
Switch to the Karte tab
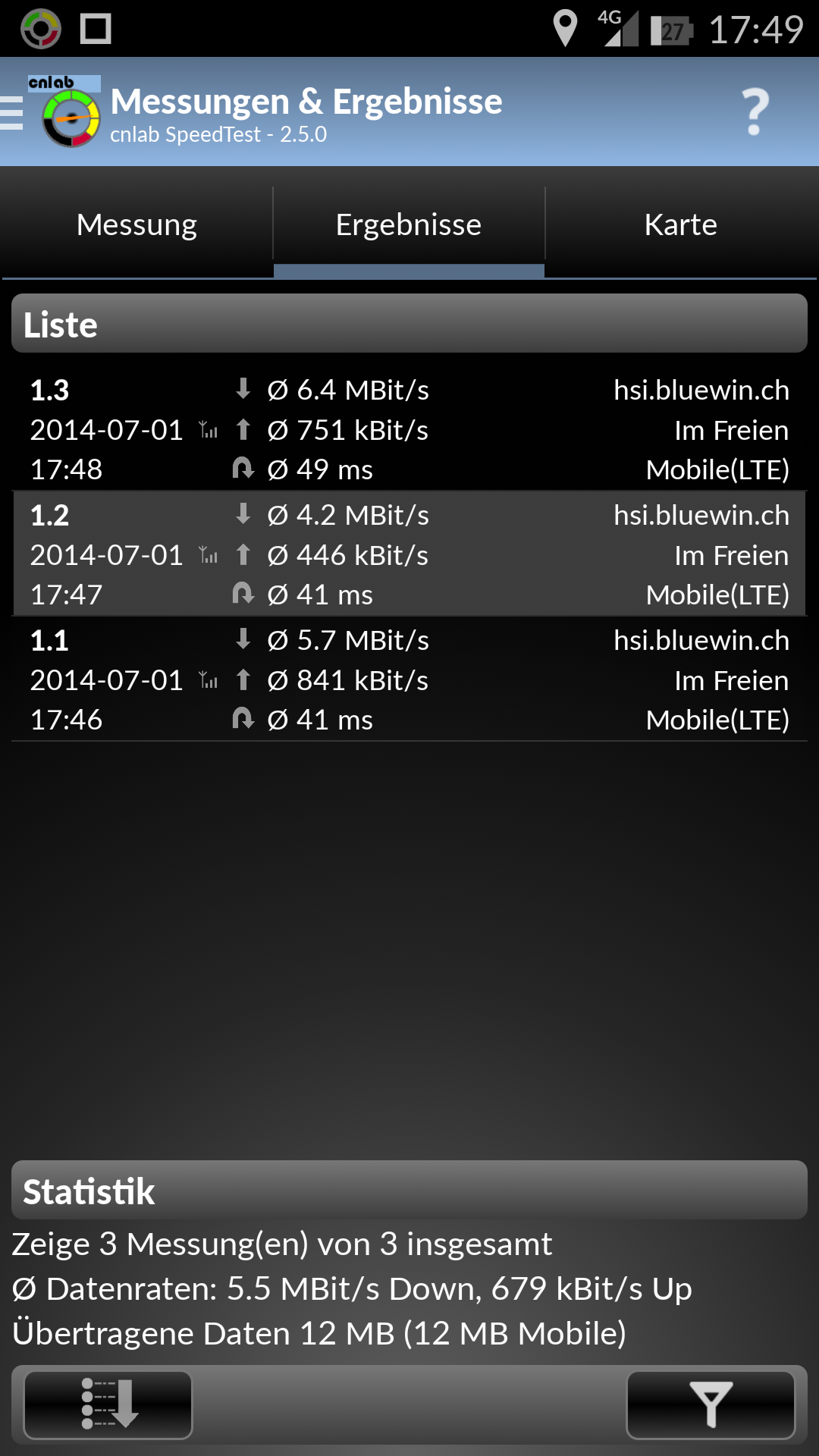coord(681,225)
